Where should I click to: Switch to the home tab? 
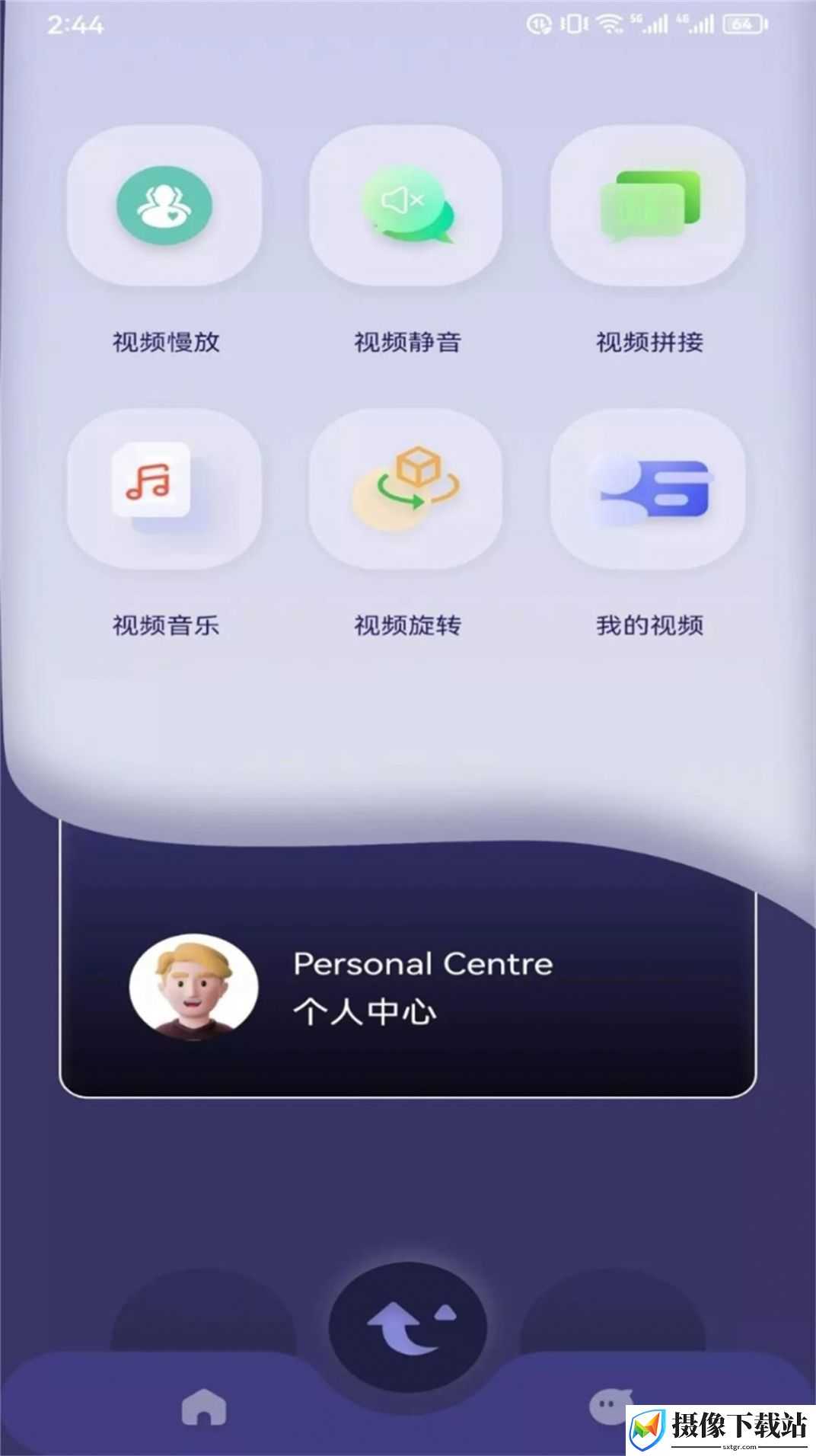pyautogui.click(x=204, y=1407)
